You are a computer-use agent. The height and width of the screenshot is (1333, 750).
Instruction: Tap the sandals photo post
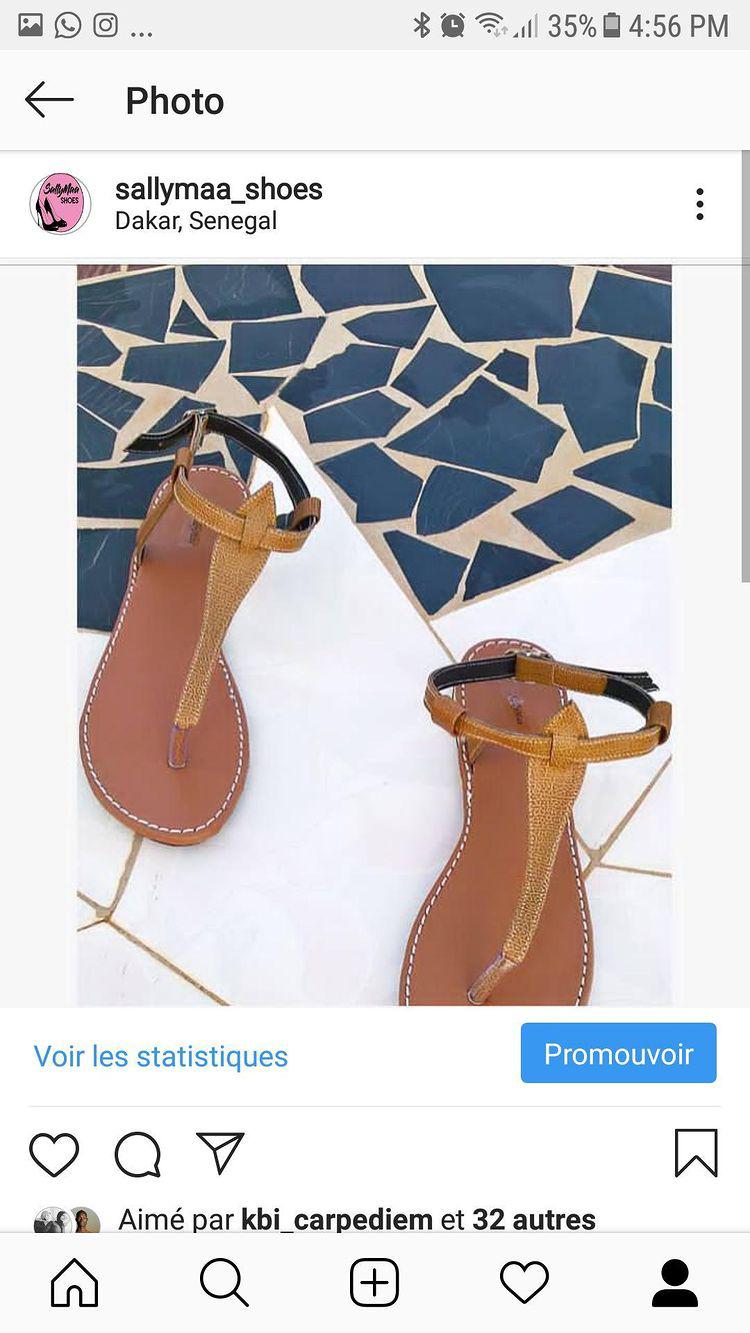375,635
